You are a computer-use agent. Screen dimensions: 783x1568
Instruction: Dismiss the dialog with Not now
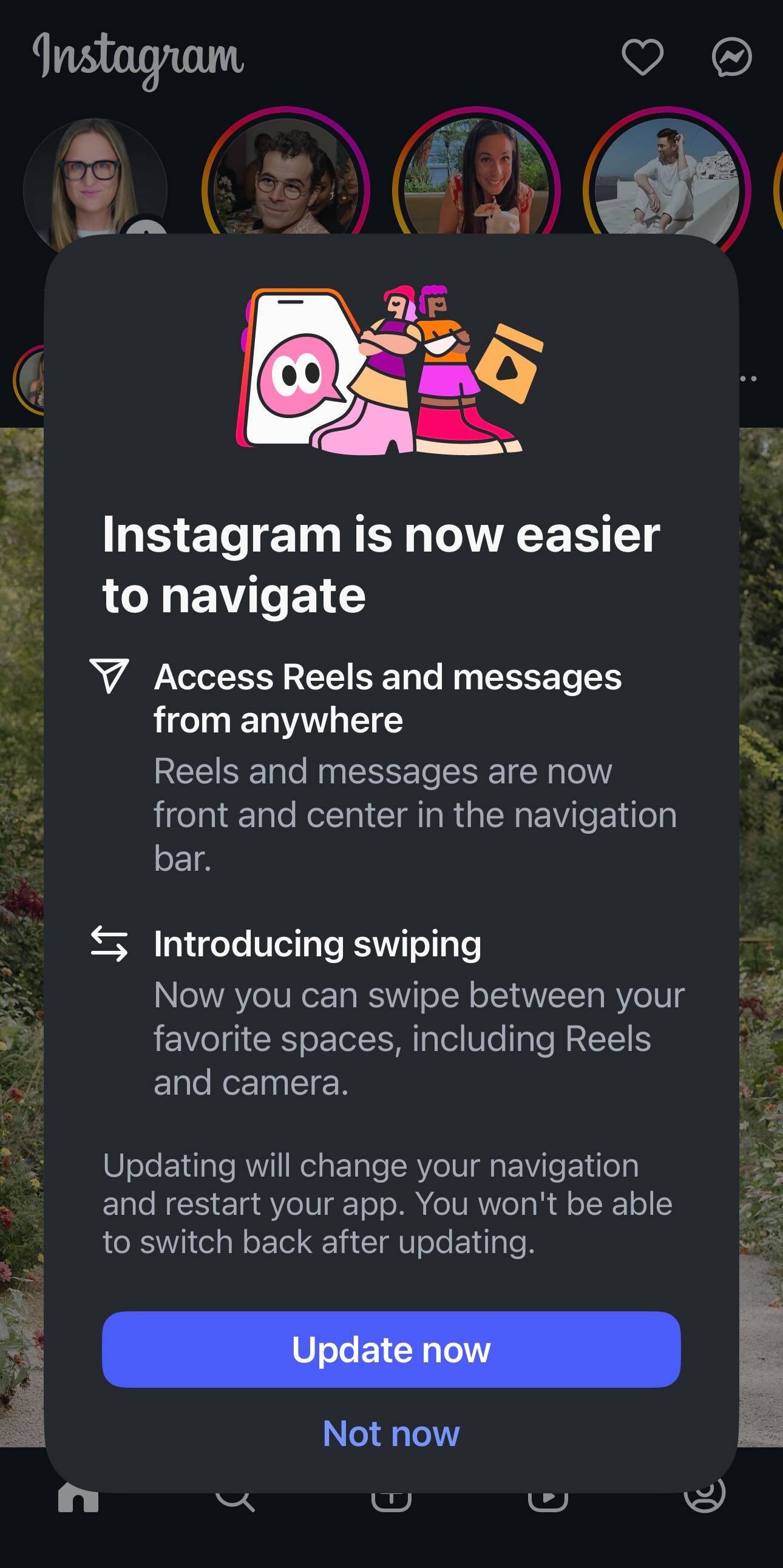pyautogui.click(x=391, y=1433)
